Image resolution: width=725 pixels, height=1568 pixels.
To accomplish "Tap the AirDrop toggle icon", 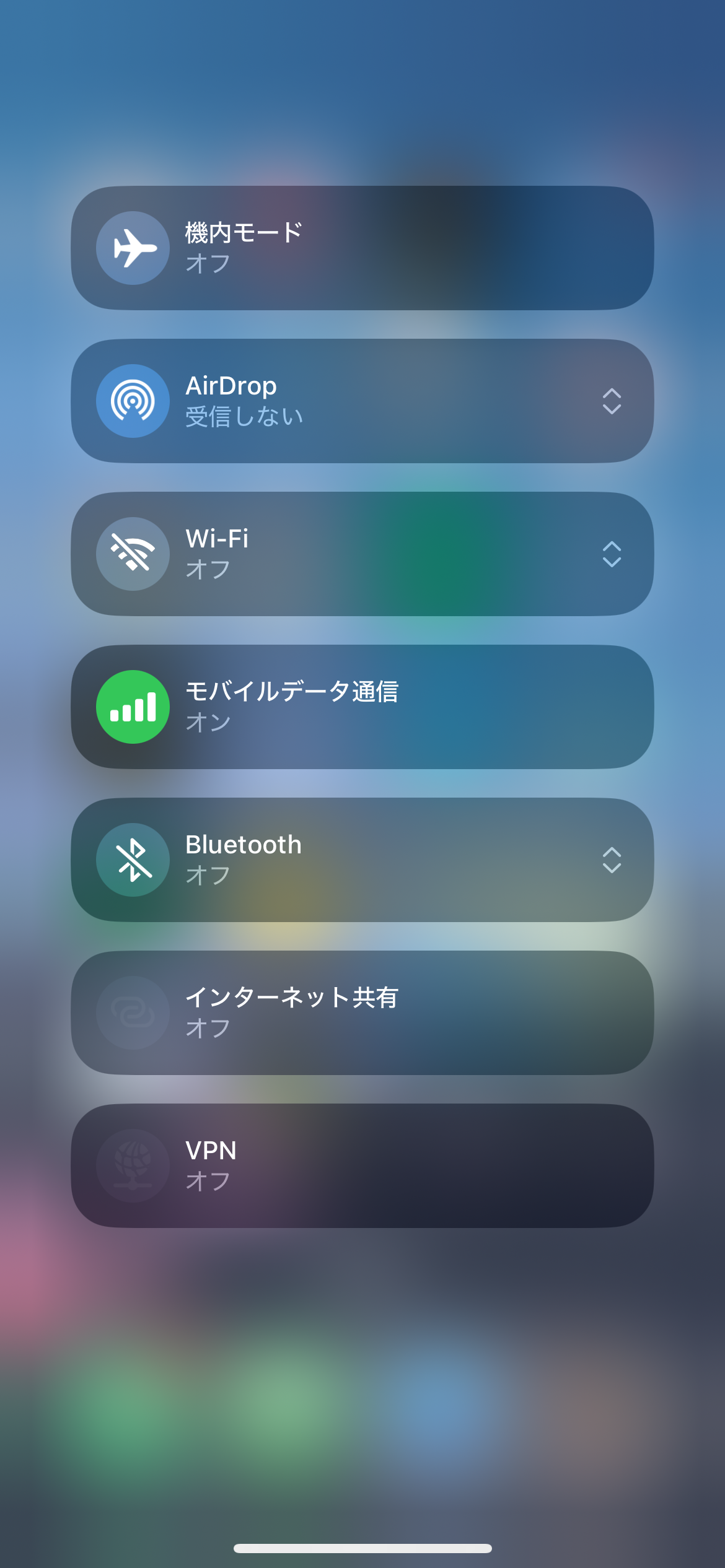I will [133, 401].
